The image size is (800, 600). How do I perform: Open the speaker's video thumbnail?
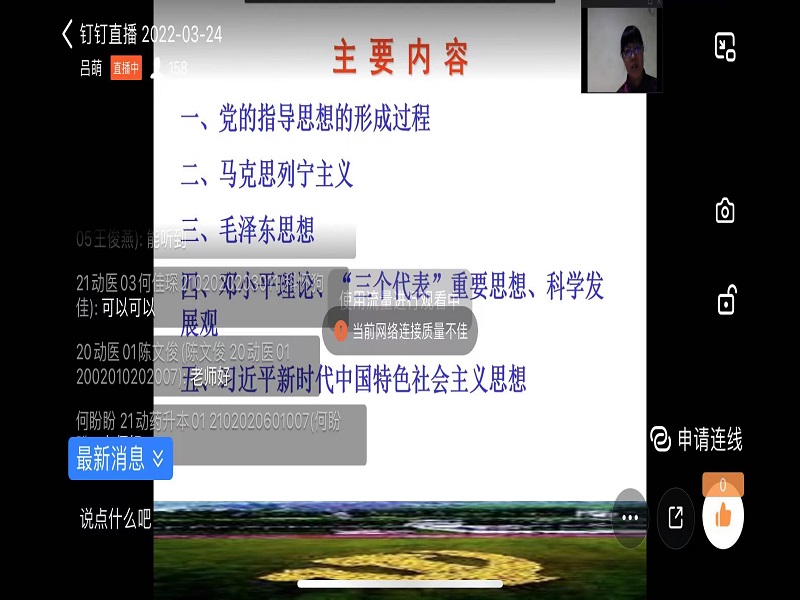(621, 50)
